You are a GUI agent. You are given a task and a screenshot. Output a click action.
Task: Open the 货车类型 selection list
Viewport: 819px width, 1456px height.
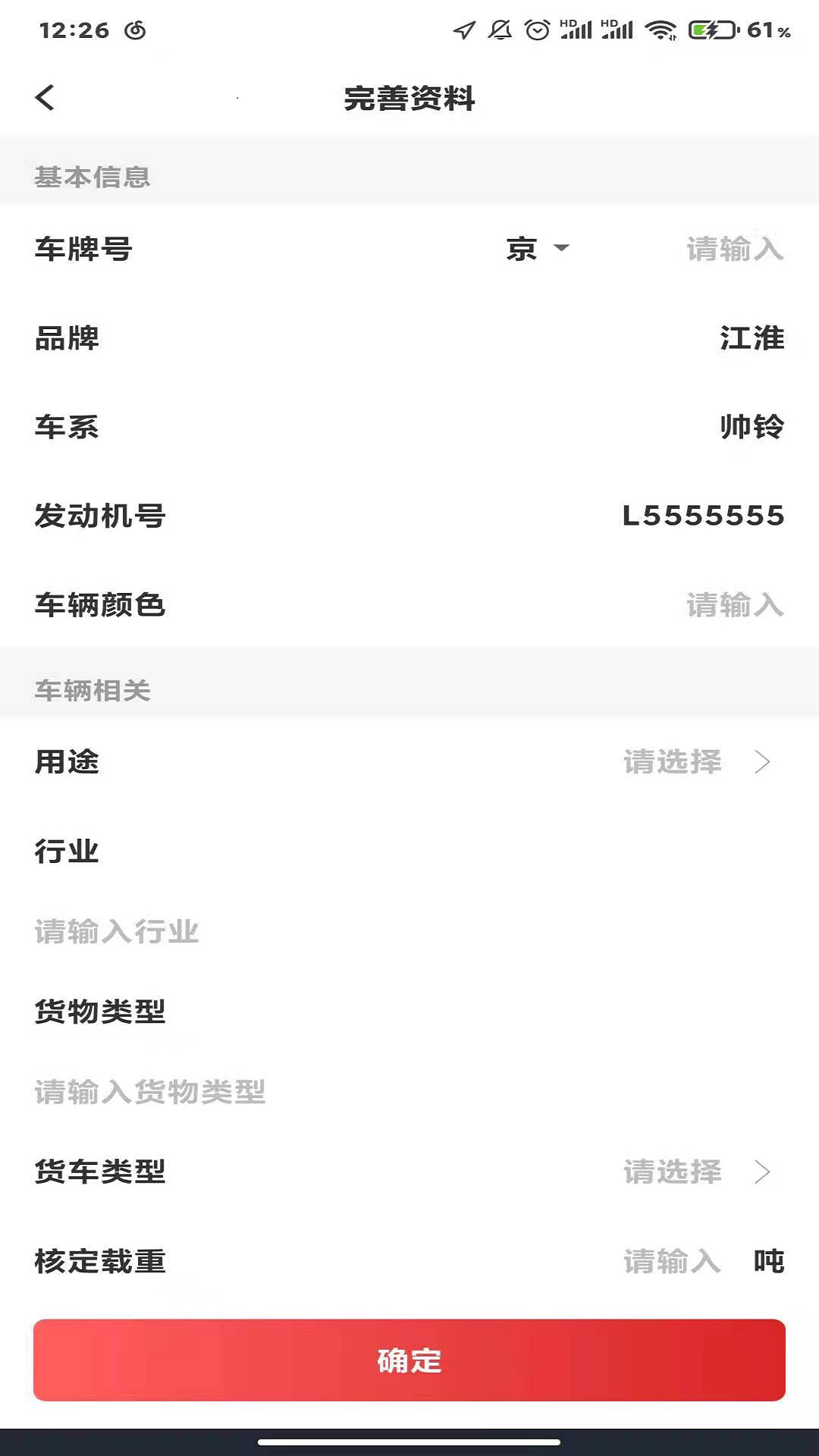pyautogui.click(x=670, y=1172)
